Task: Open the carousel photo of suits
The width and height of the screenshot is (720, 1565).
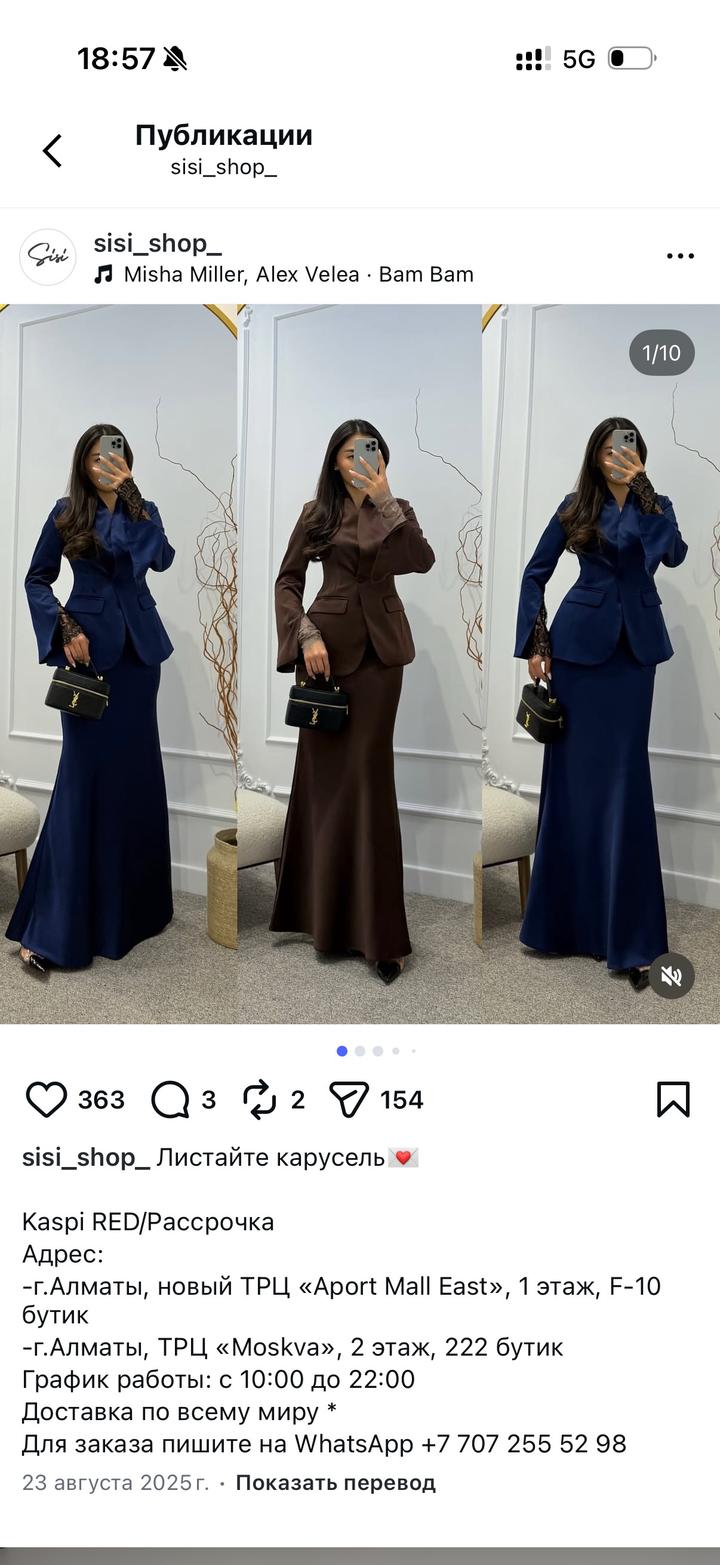Action: [x=360, y=663]
